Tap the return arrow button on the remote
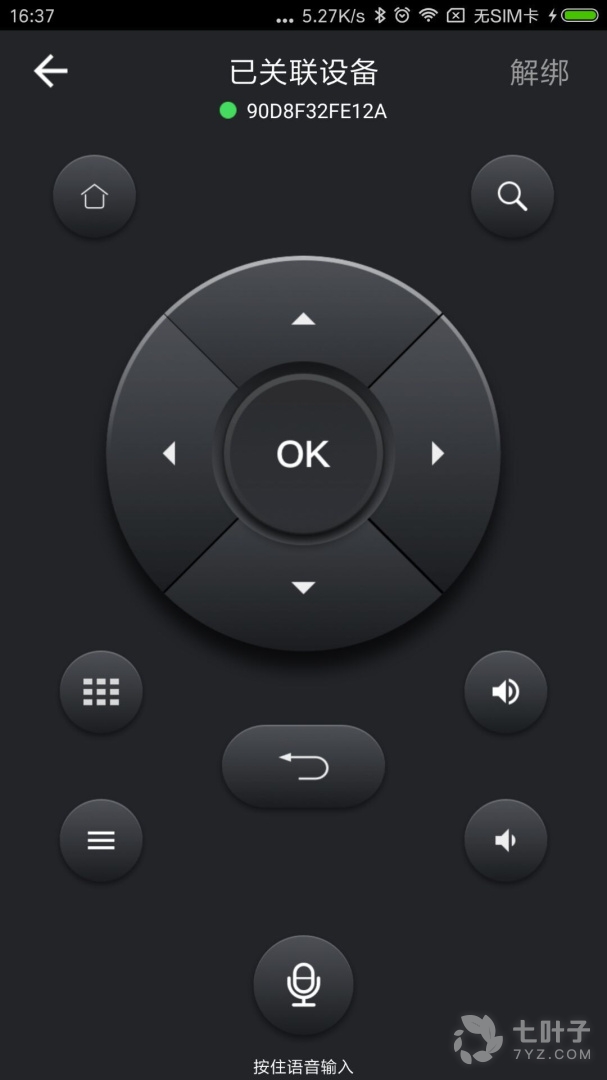The width and height of the screenshot is (607, 1080). pyautogui.click(x=303, y=766)
